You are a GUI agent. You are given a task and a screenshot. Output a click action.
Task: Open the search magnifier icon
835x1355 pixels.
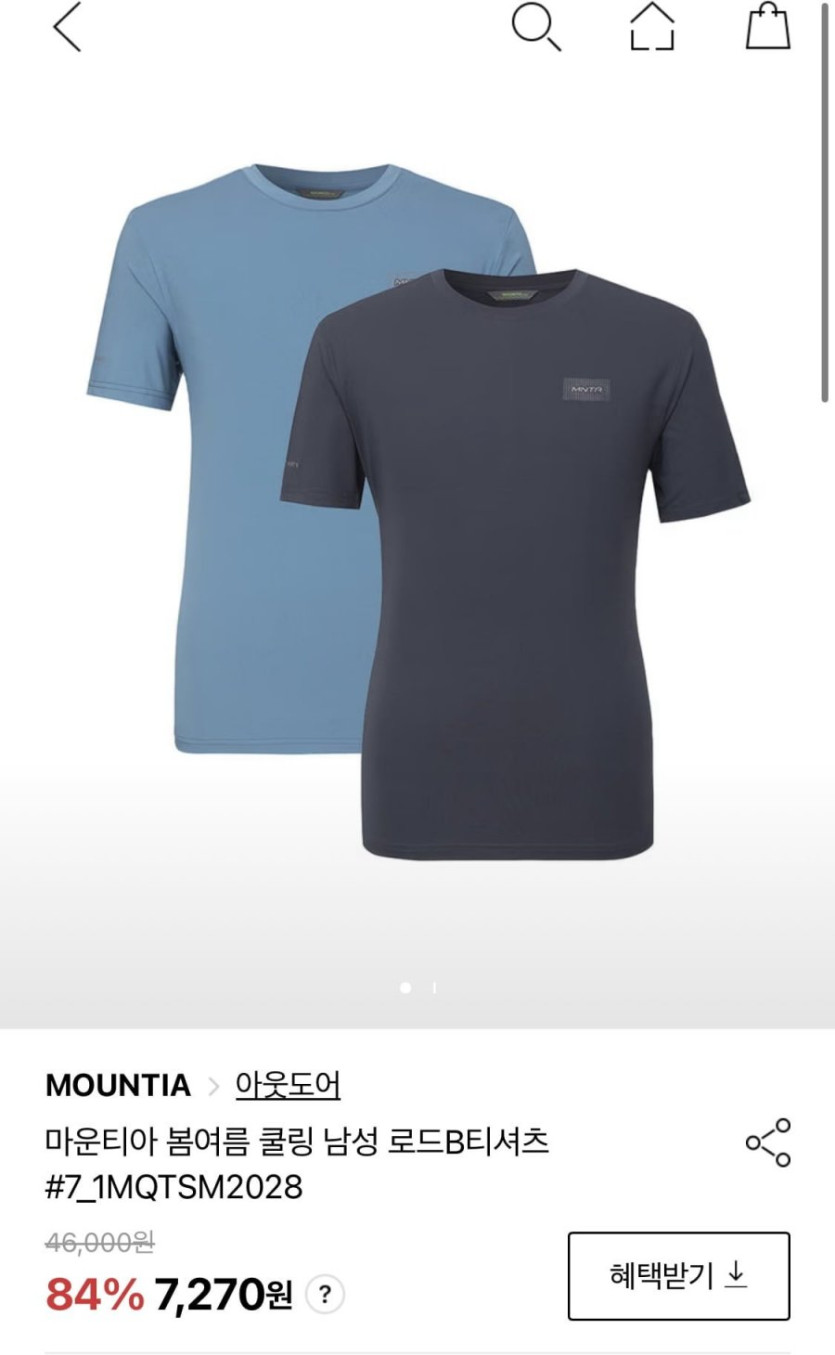(535, 26)
